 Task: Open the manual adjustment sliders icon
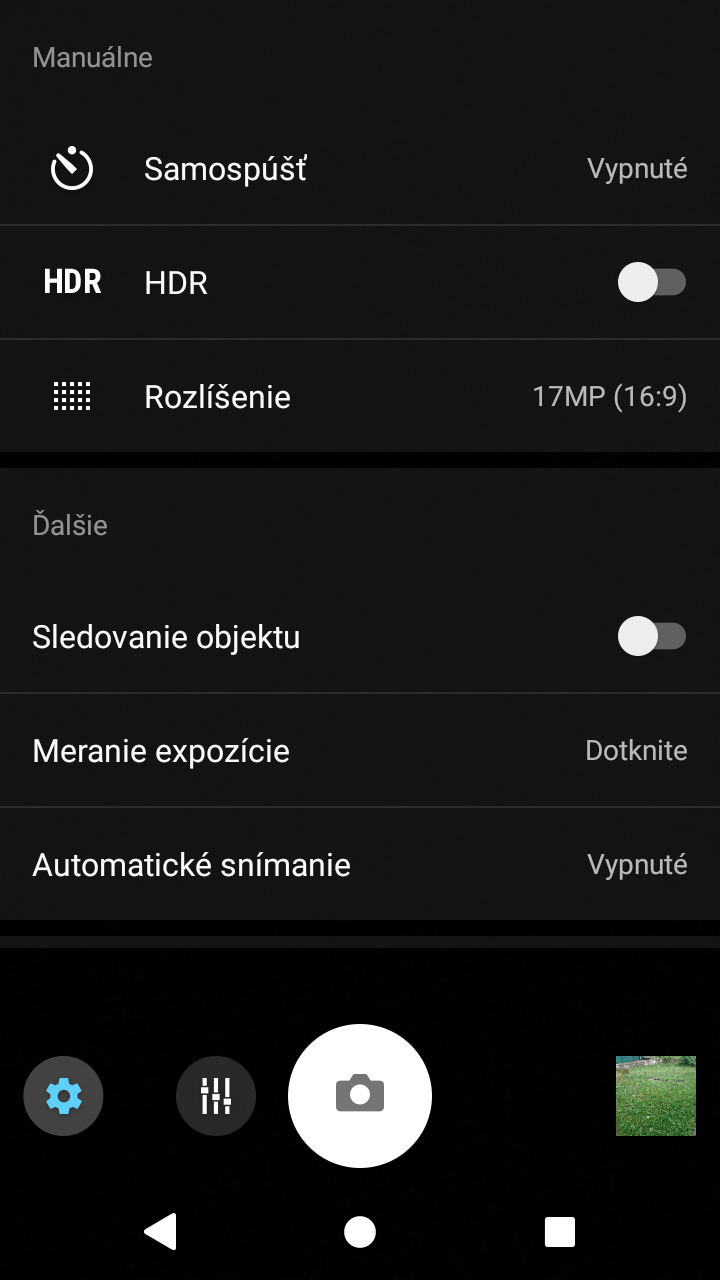tap(216, 1096)
